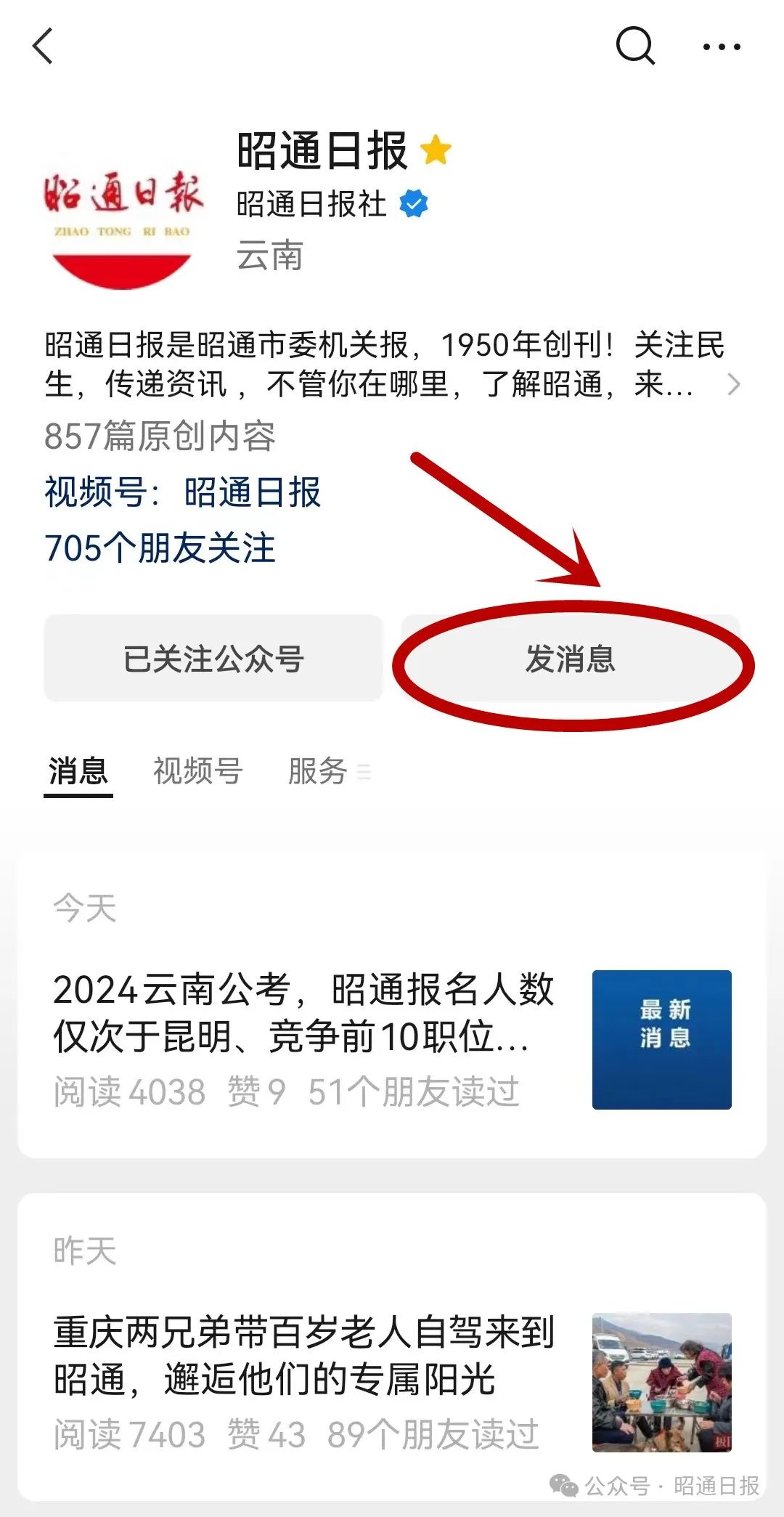This screenshot has height=1517, width=784.
Task: Switch to the 视频号 tab
Action: [197, 771]
